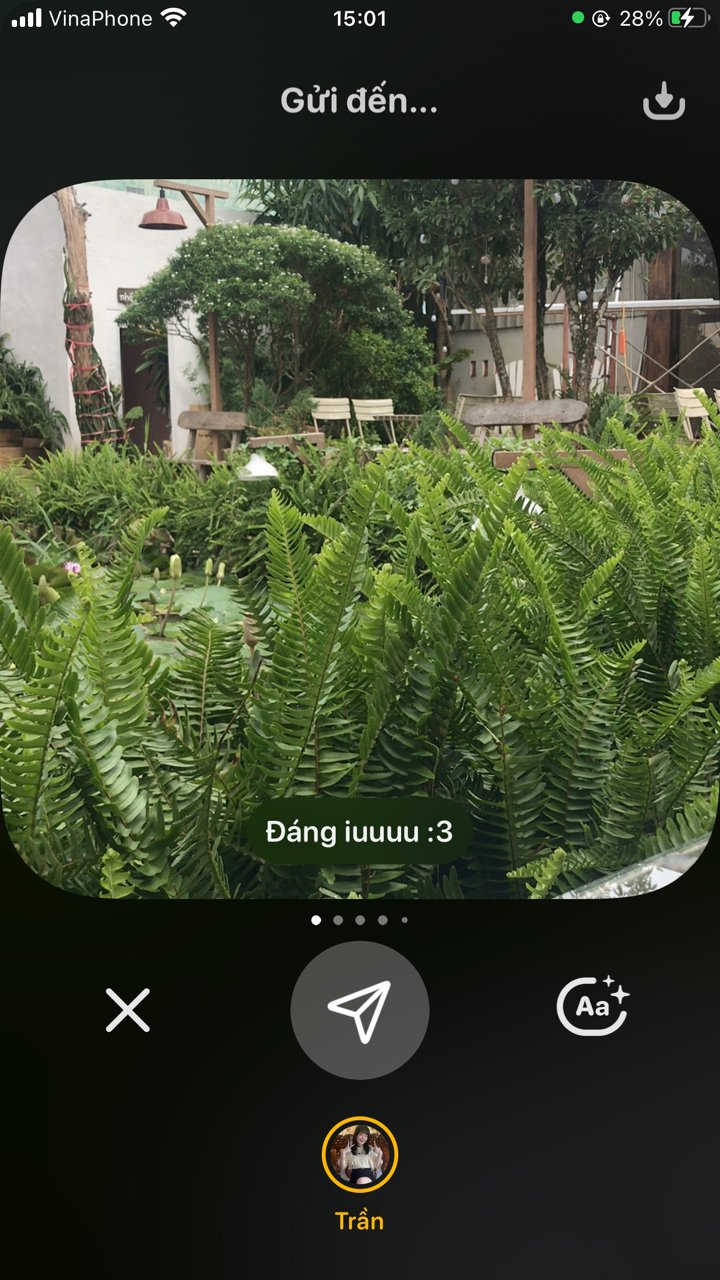Tap the page indicator dots
This screenshot has width=720, height=1280.
pyautogui.click(x=360, y=919)
